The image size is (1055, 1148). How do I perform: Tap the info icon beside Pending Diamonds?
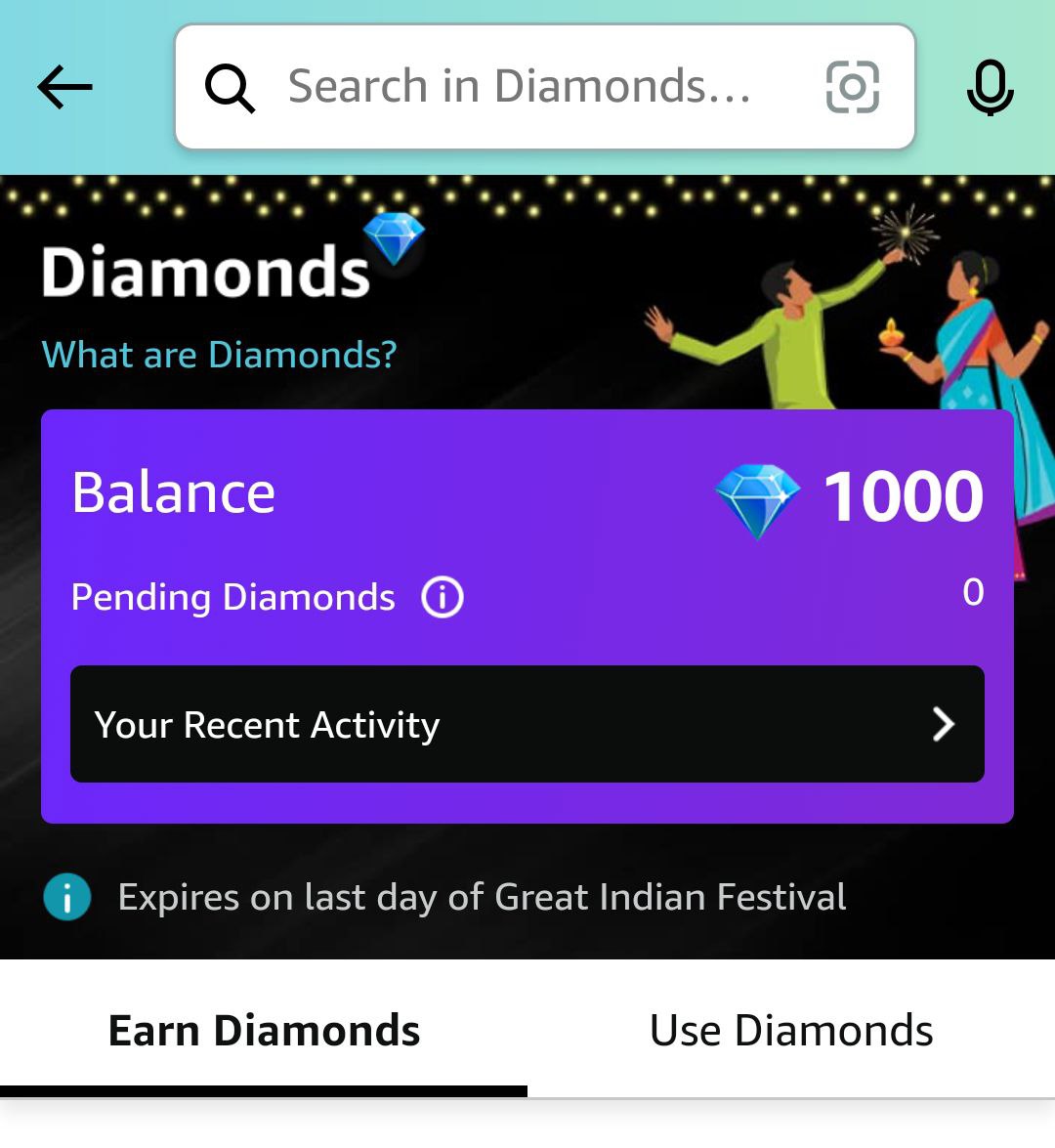pyautogui.click(x=441, y=597)
